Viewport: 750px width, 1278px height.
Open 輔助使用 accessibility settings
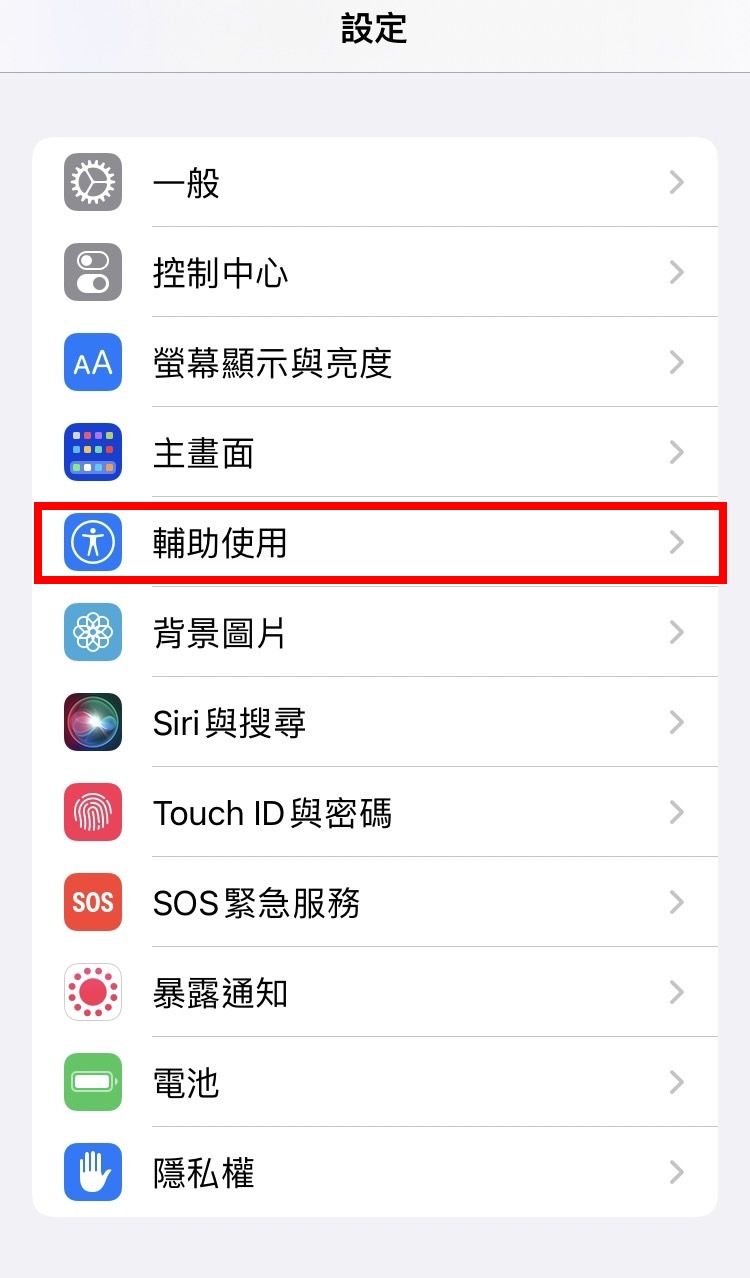pyautogui.click(x=375, y=543)
